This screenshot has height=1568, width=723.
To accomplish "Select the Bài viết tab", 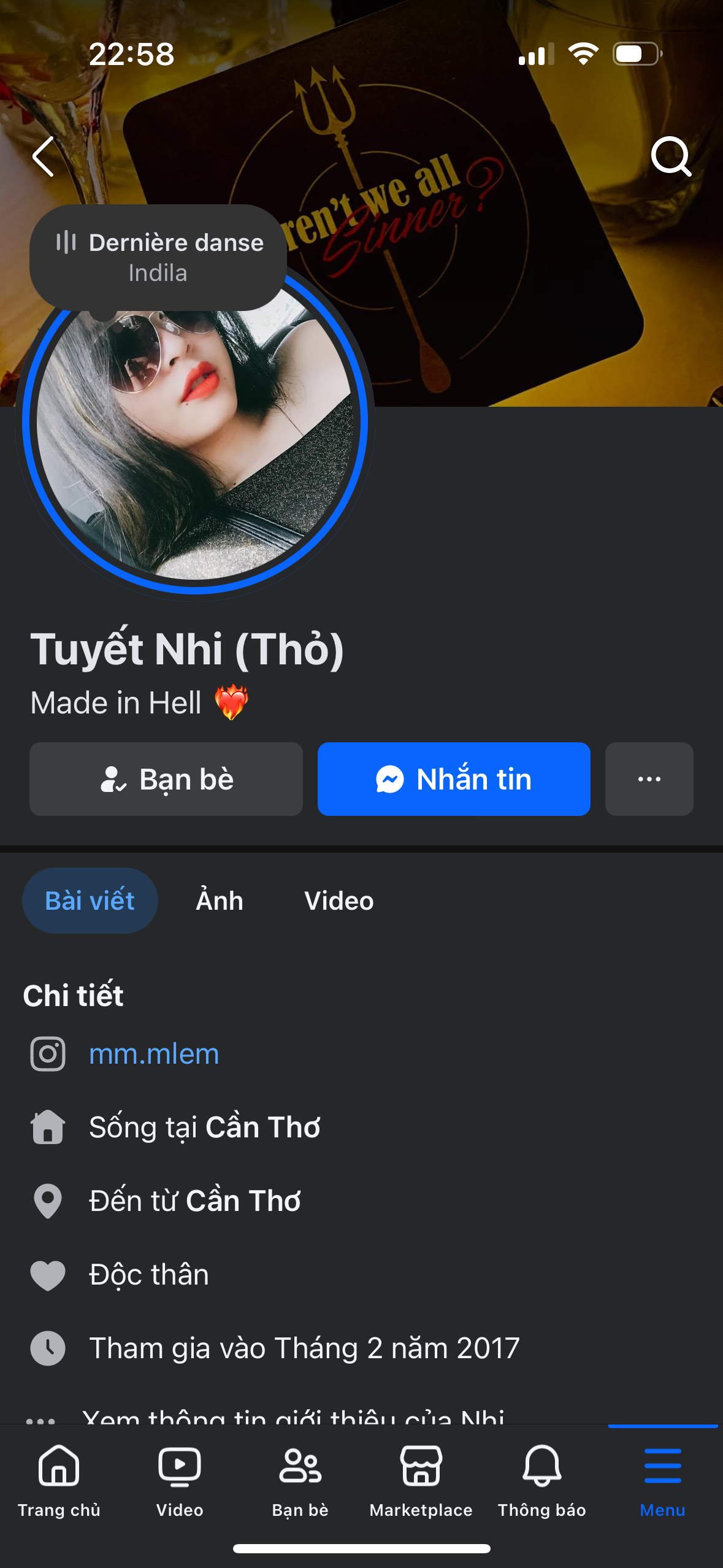I will tap(90, 901).
